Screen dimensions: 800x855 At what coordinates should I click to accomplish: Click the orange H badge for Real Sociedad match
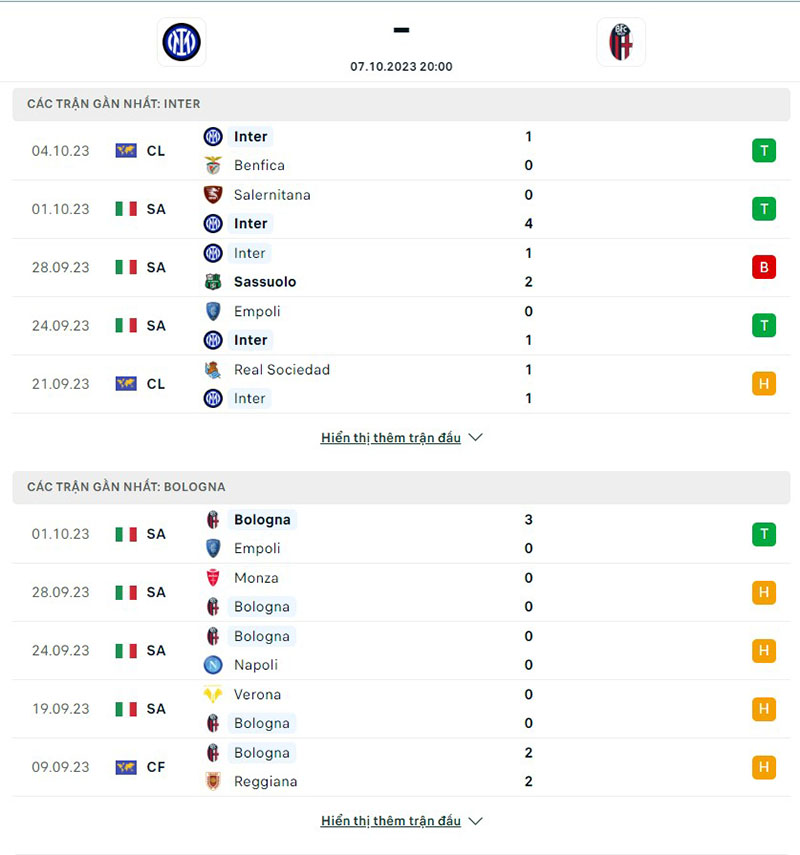(x=764, y=384)
